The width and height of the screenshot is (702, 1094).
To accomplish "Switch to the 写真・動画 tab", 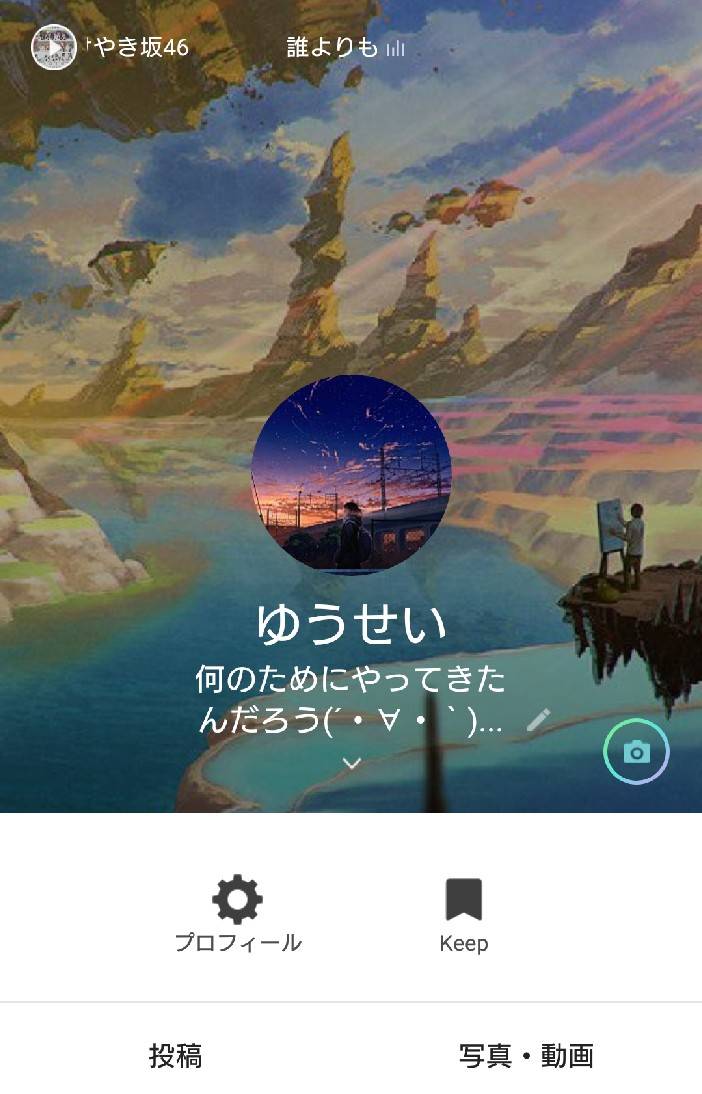I will pos(526,1056).
